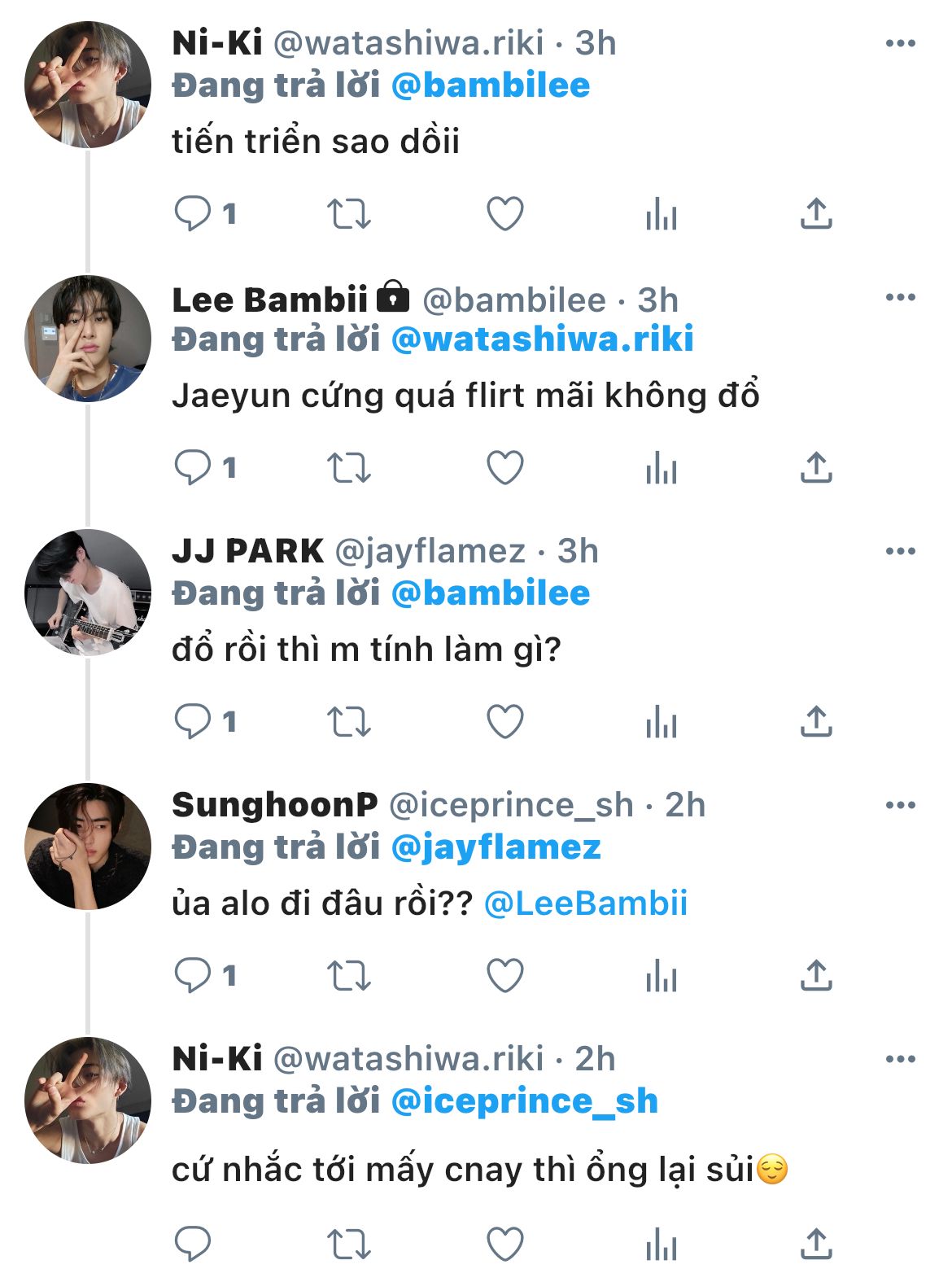Reply to Ni-Ki's "cứ nhắc tới" tweet
This screenshot has height=1282, width=952.
point(194,1245)
